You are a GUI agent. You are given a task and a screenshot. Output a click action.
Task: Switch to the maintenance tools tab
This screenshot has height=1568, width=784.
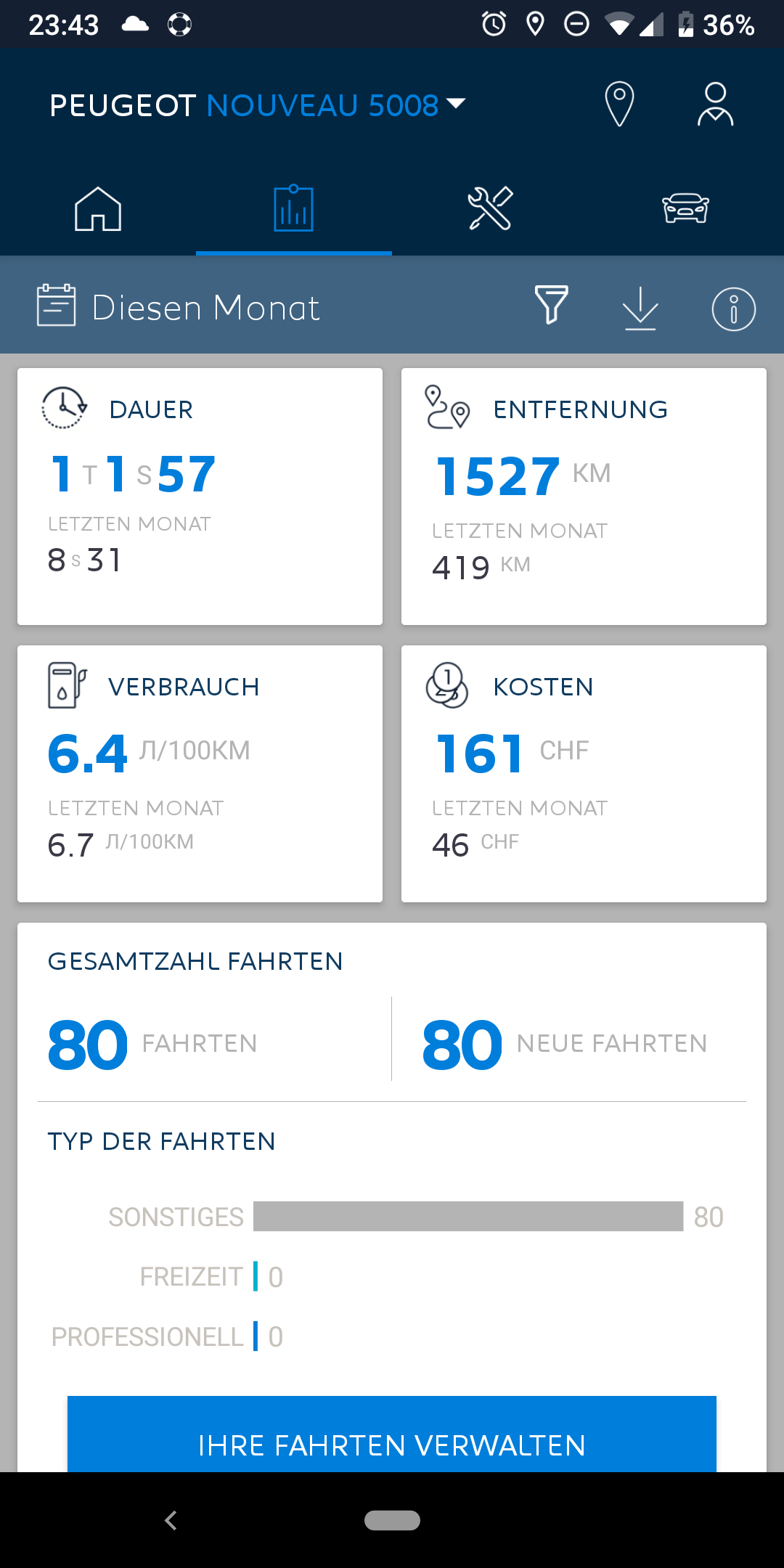(x=490, y=209)
